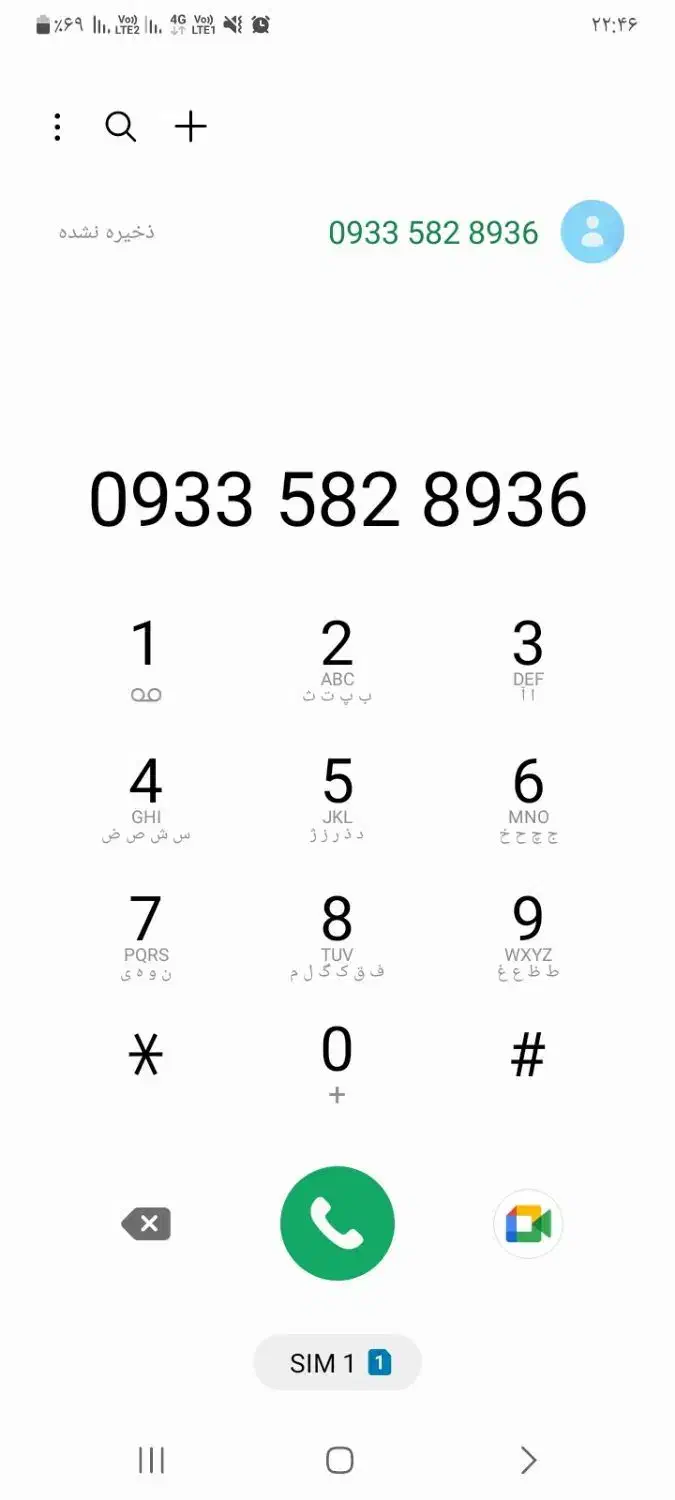
Task: Add number to contacts with plus icon
Action: click(190, 127)
